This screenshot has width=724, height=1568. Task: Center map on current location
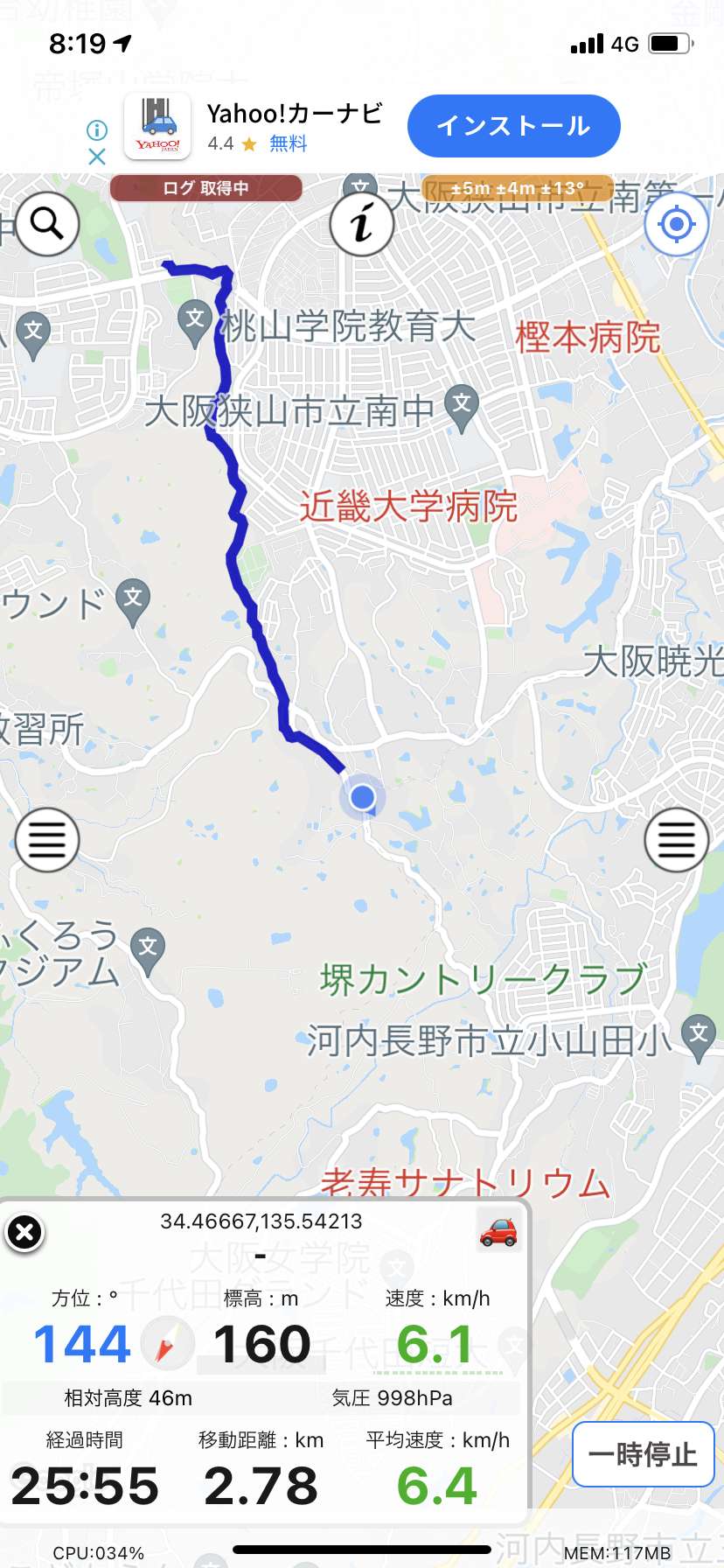click(x=676, y=224)
